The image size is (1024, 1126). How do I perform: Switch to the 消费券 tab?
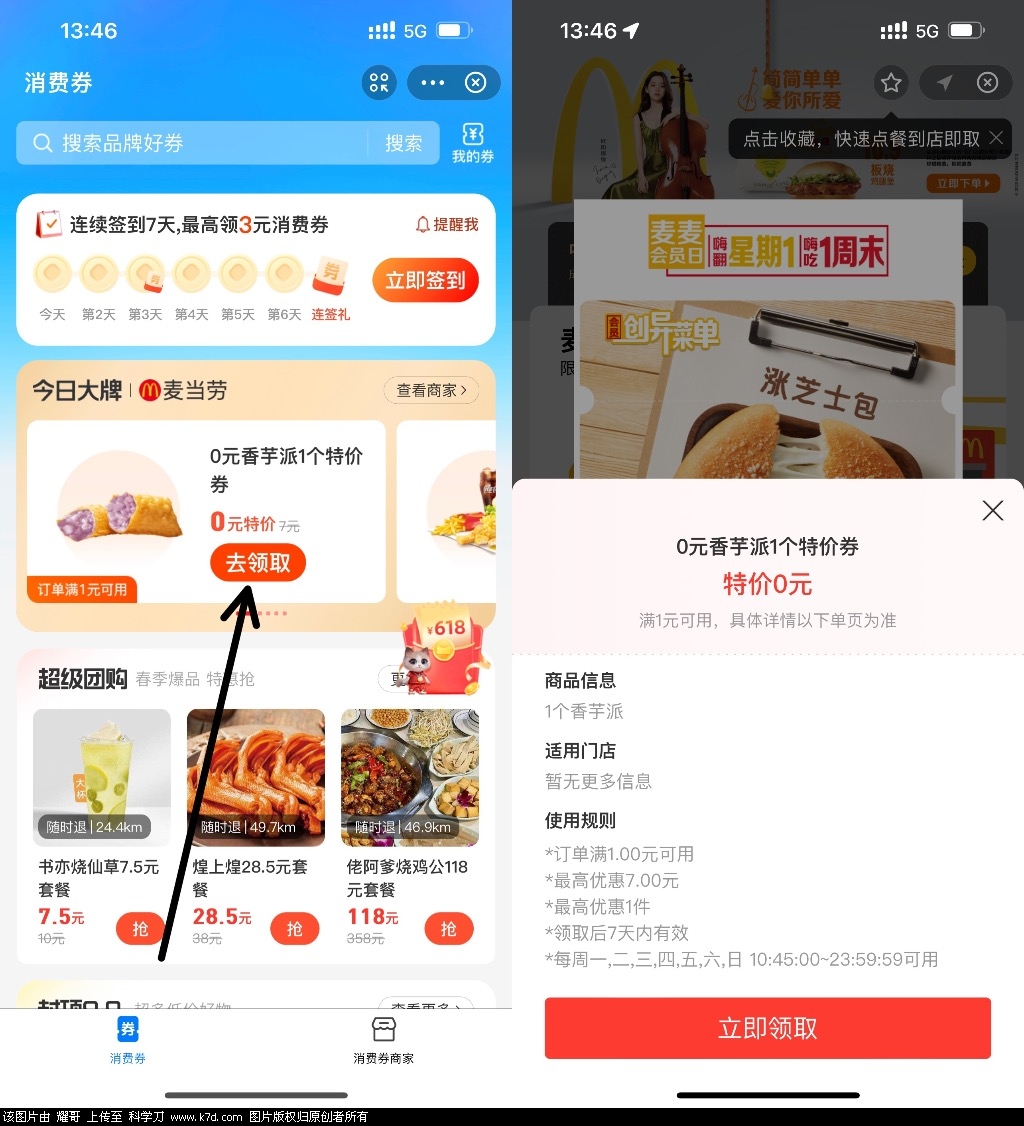pyautogui.click(x=128, y=1040)
